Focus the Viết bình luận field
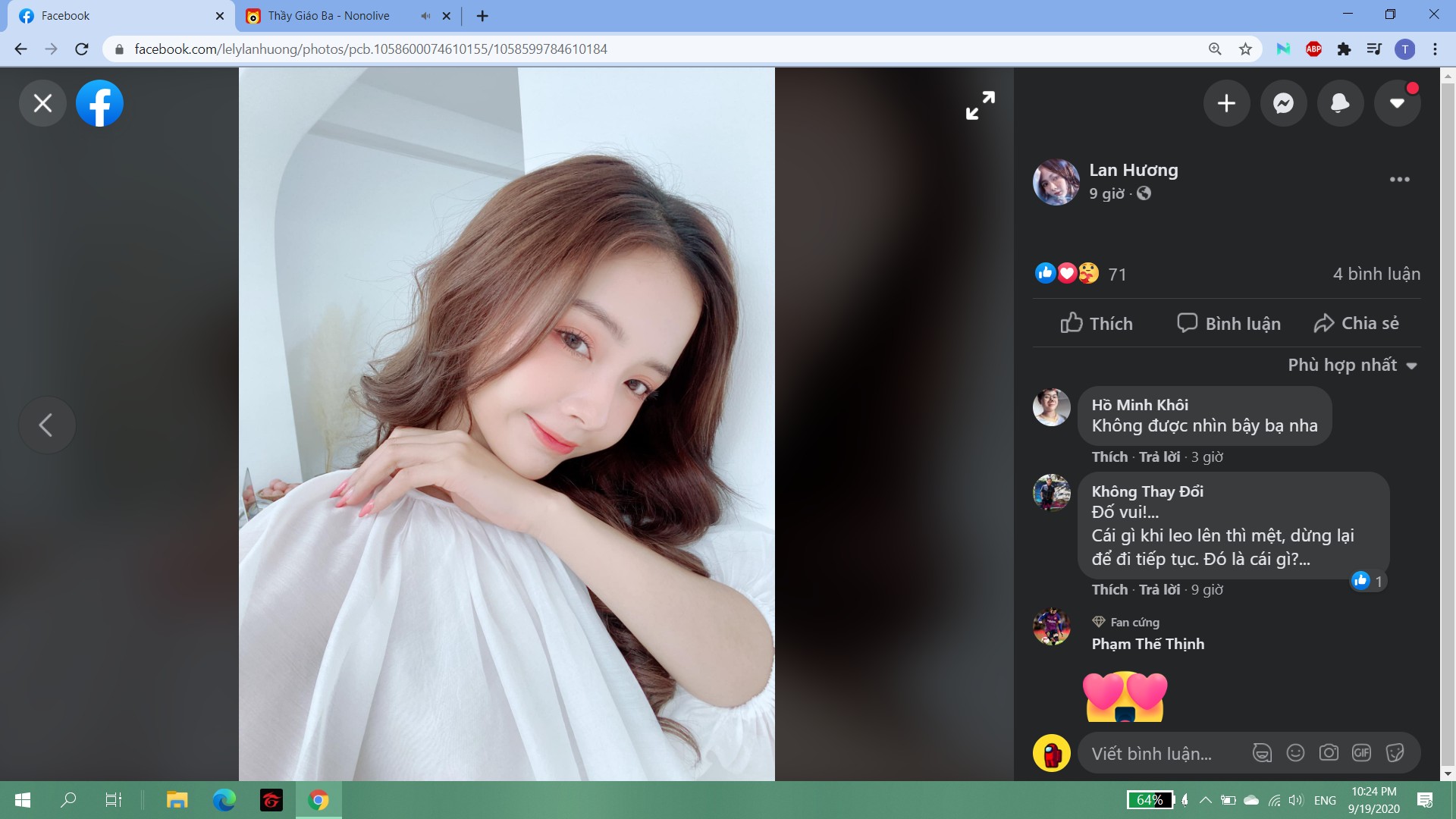This screenshot has height=819, width=1456. tap(1160, 754)
